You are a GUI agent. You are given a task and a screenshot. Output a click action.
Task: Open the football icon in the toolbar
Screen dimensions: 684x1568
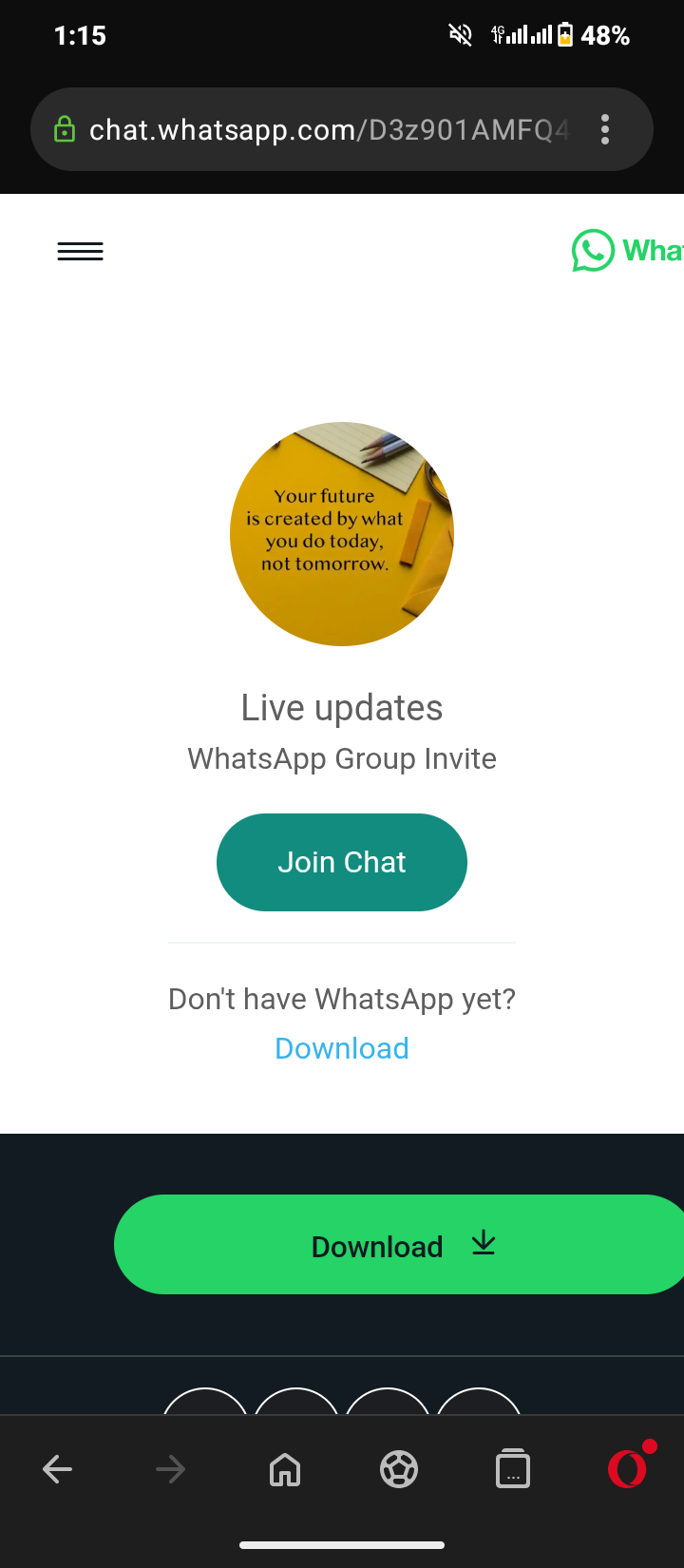pos(399,1470)
